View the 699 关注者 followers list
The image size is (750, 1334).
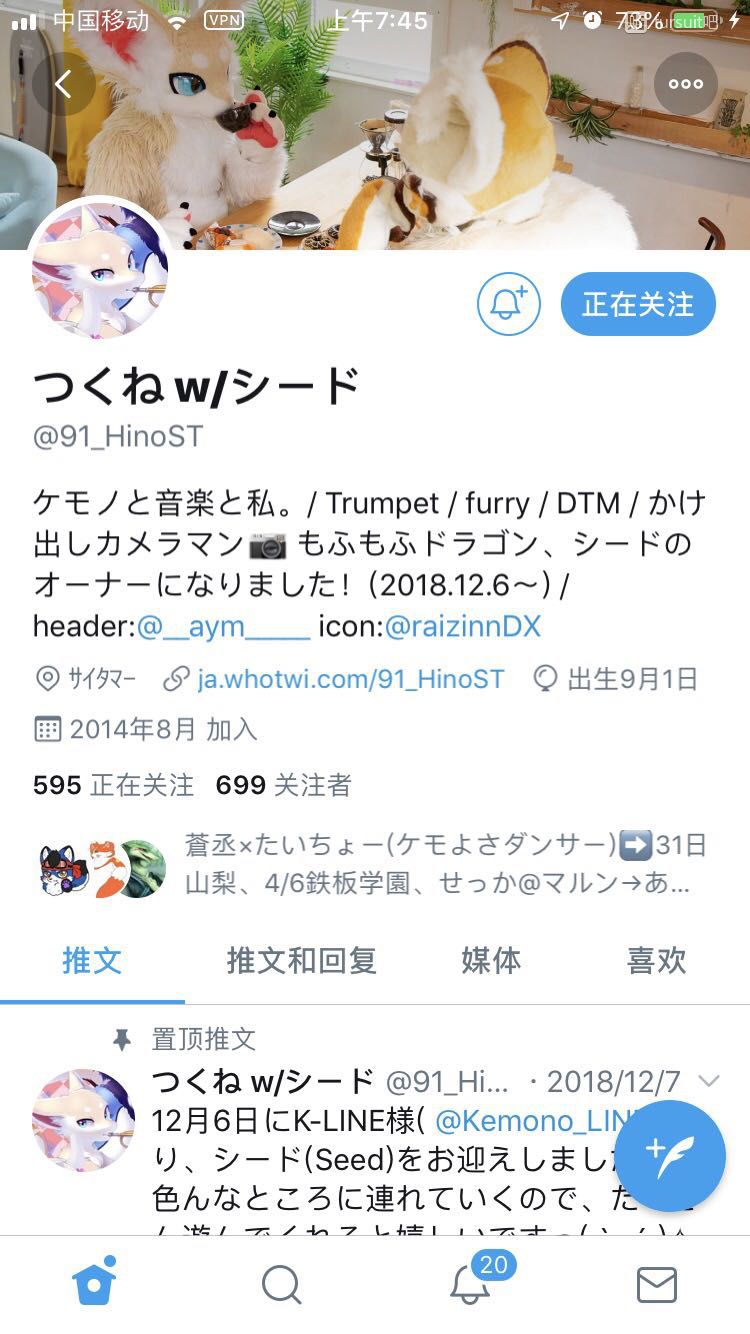tap(283, 785)
